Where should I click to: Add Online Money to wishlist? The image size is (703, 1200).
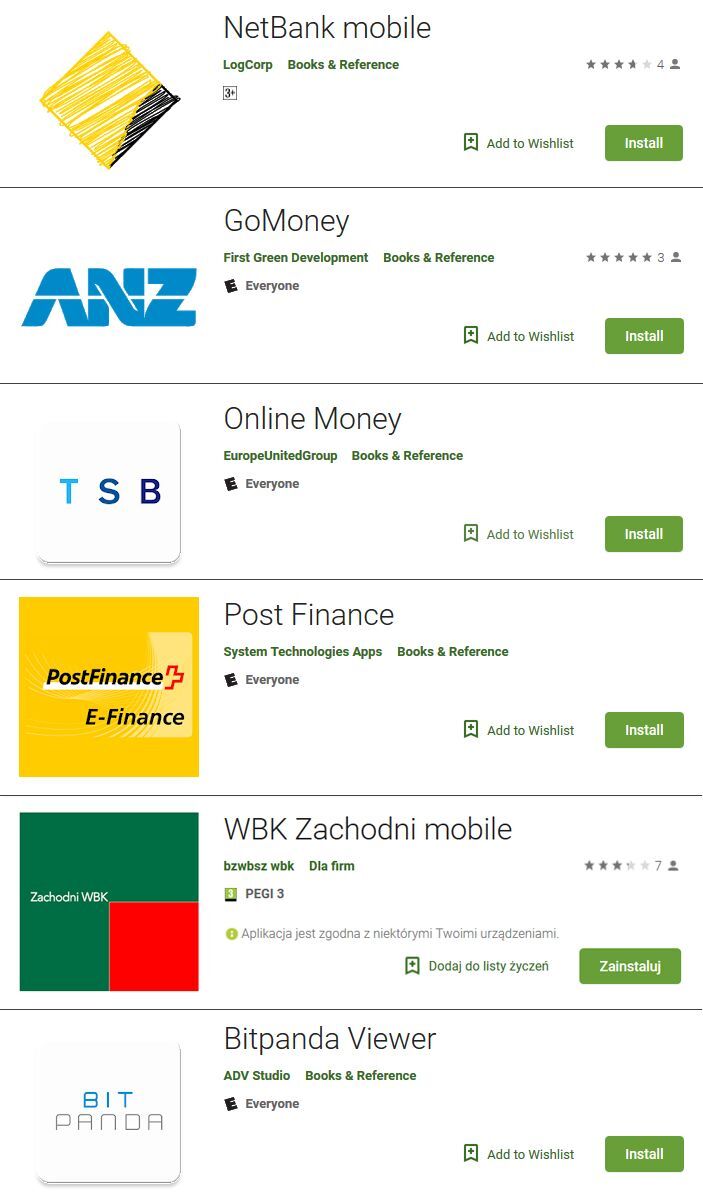coord(518,534)
